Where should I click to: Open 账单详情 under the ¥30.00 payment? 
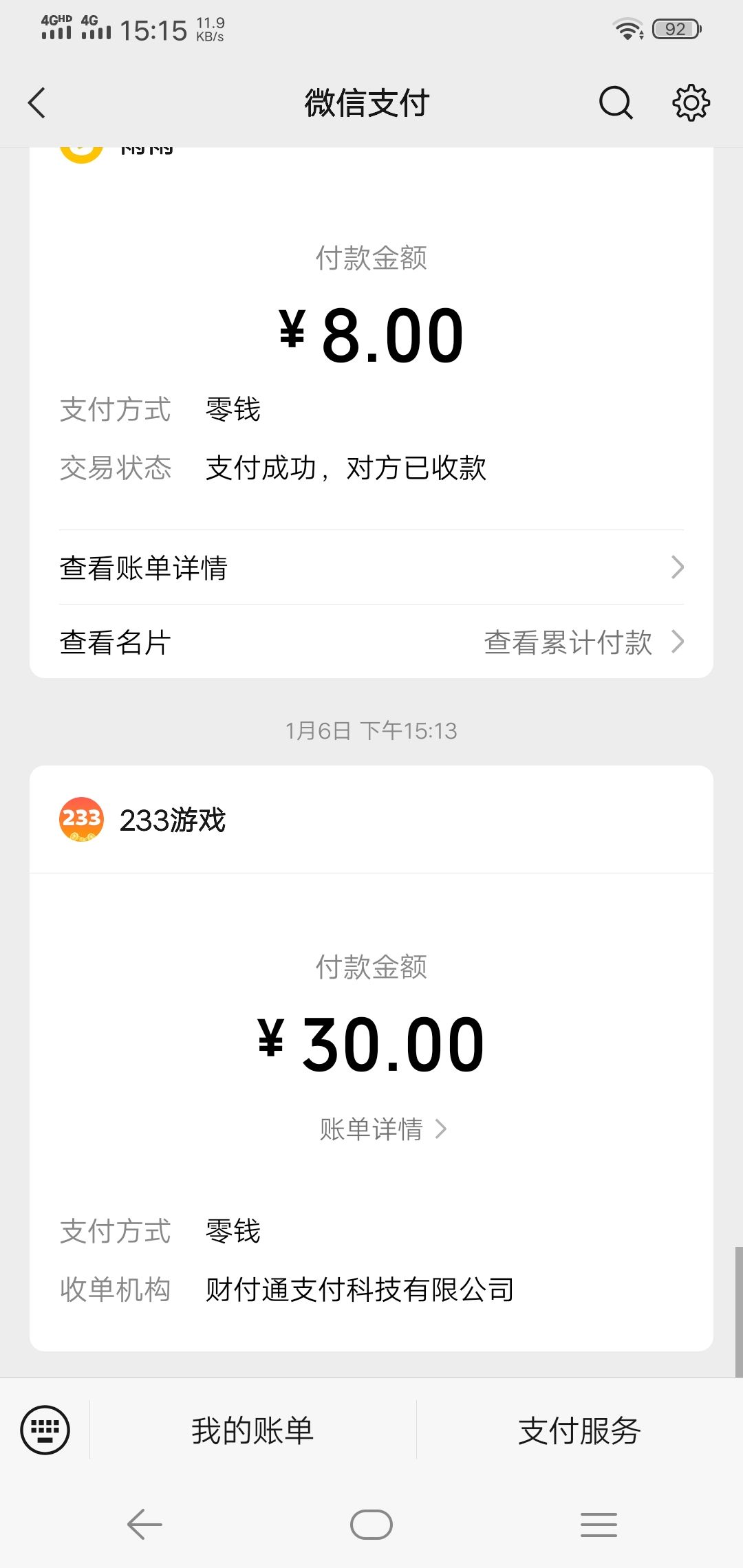383,1129
